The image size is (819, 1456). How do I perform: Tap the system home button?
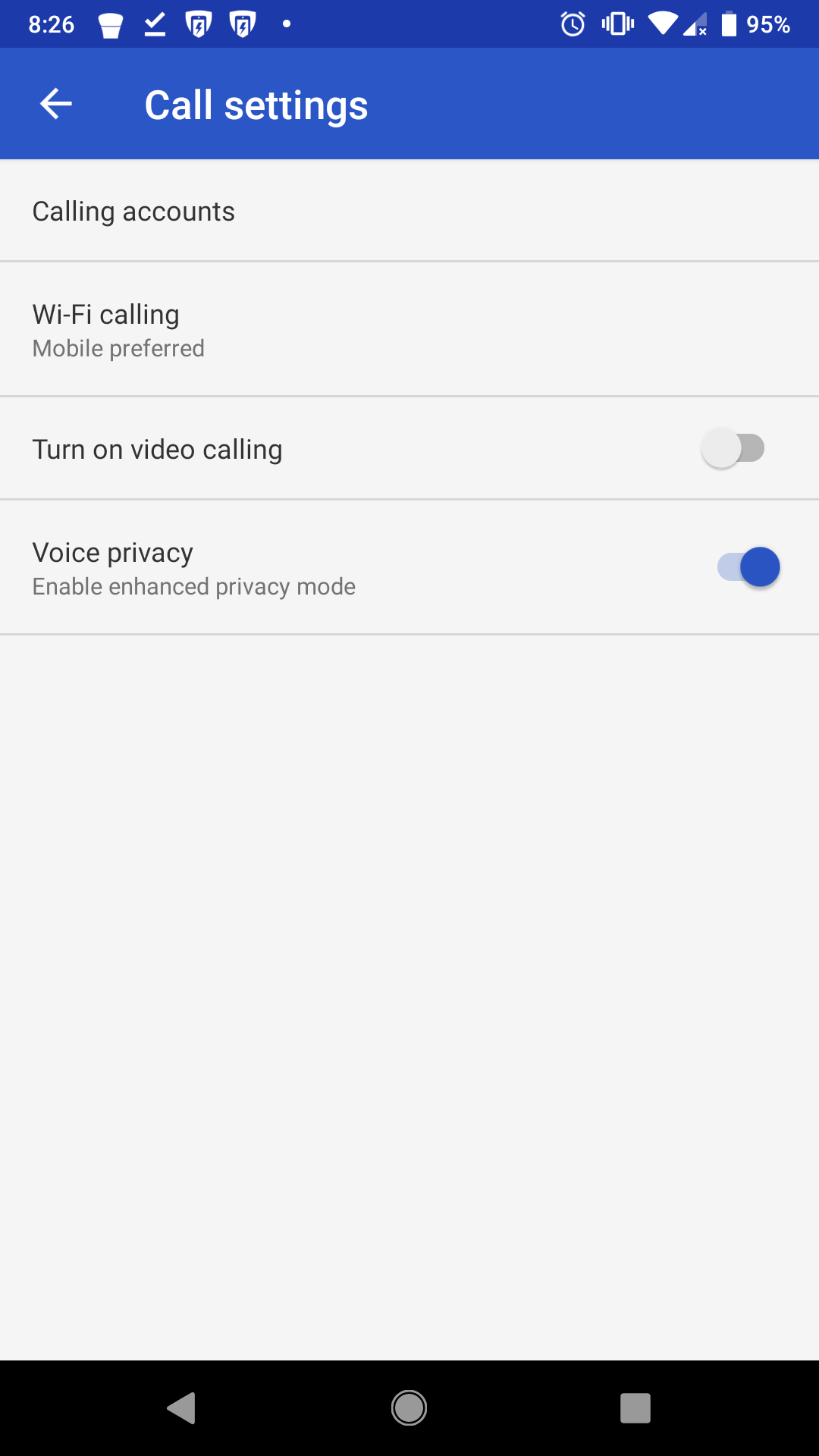coord(409,1408)
